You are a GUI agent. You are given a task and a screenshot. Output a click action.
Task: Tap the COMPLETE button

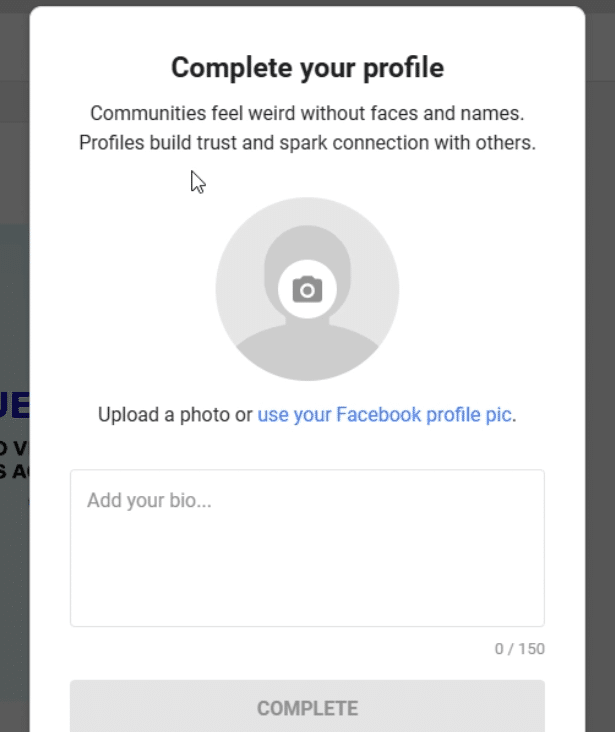pos(307,708)
